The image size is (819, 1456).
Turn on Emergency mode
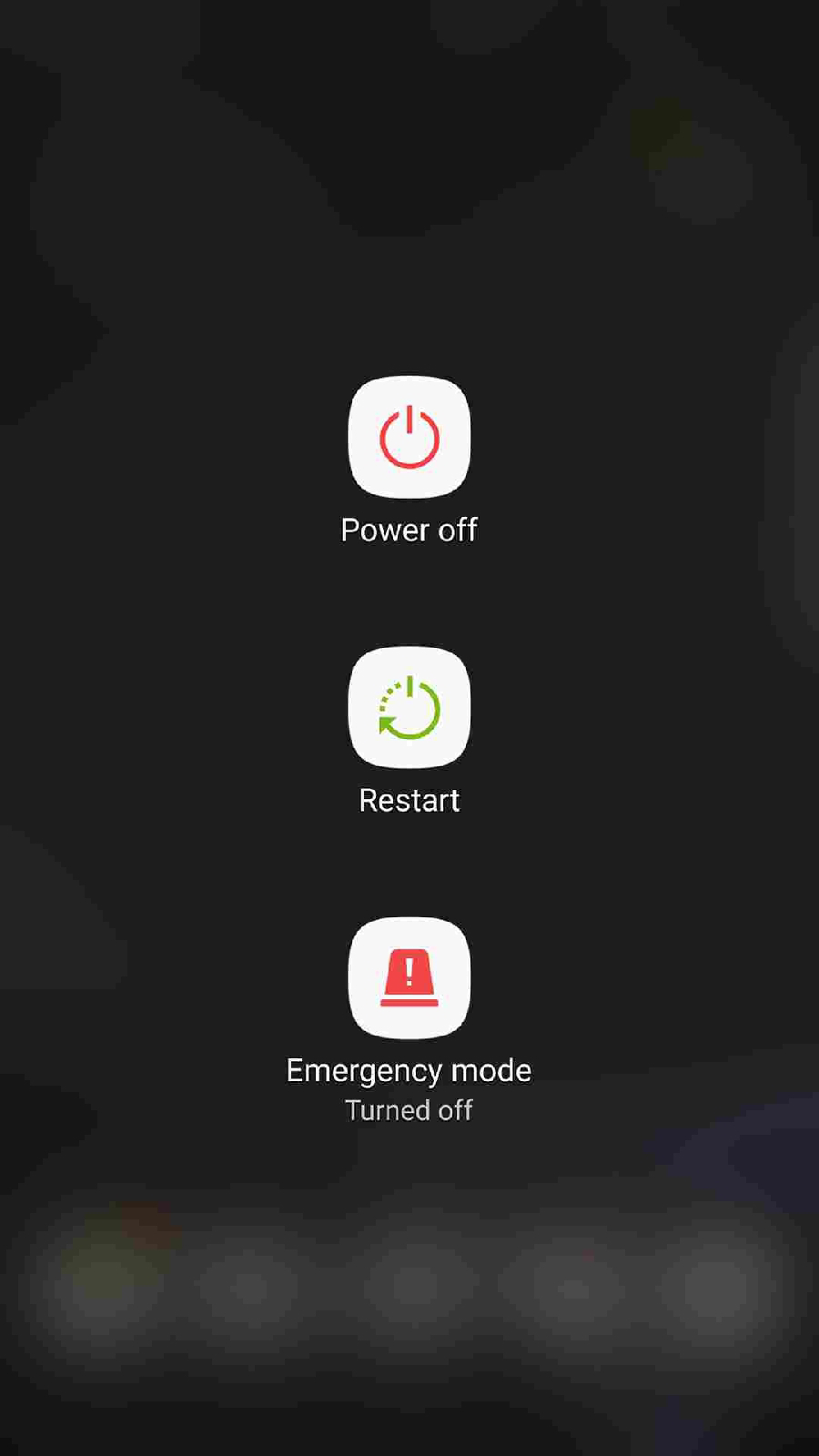(x=409, y=978)
